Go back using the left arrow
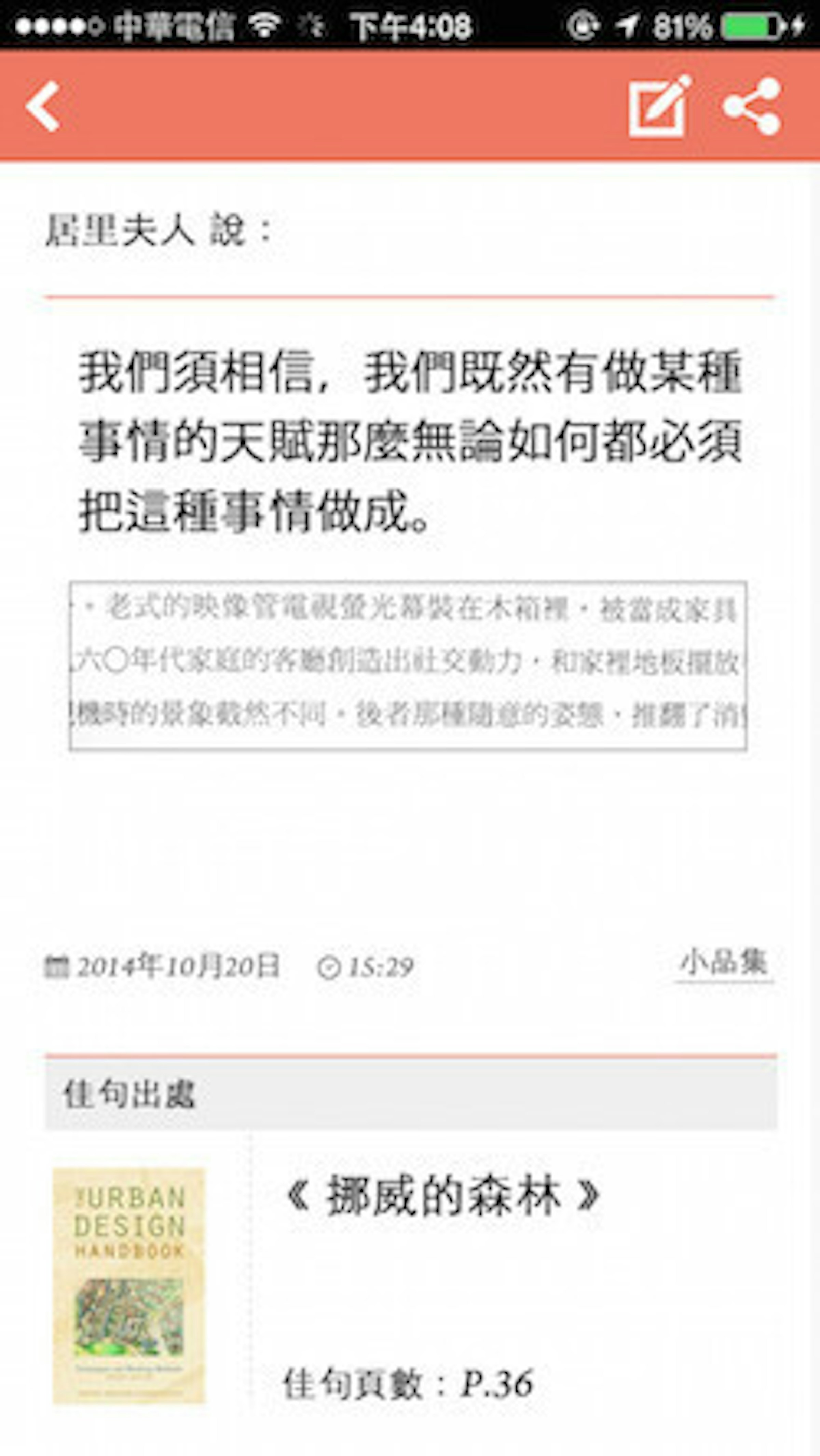Image resolution: width=820 pixels, height=1456 pixels. (x=43, y=106)
